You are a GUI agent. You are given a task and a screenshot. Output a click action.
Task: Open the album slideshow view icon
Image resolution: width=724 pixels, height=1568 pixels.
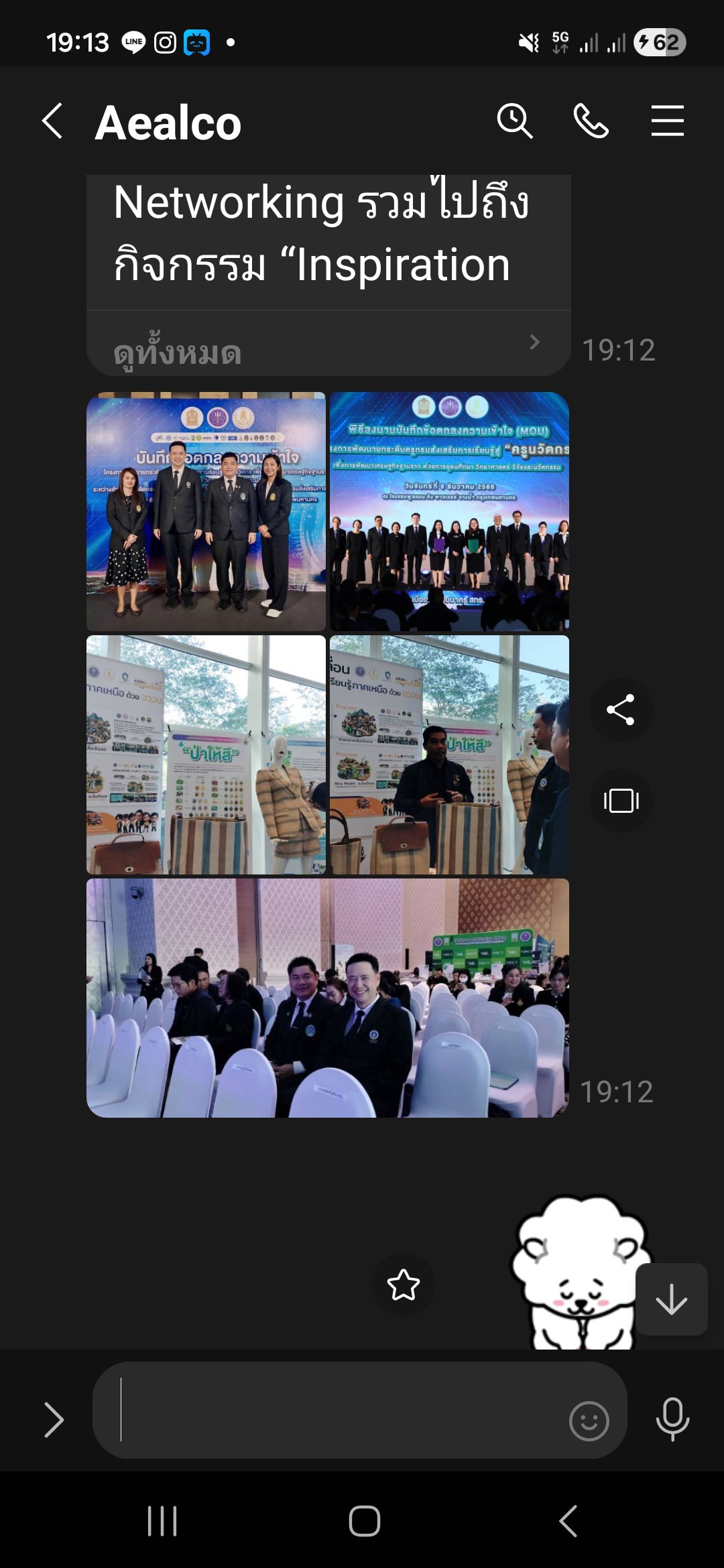621,801
